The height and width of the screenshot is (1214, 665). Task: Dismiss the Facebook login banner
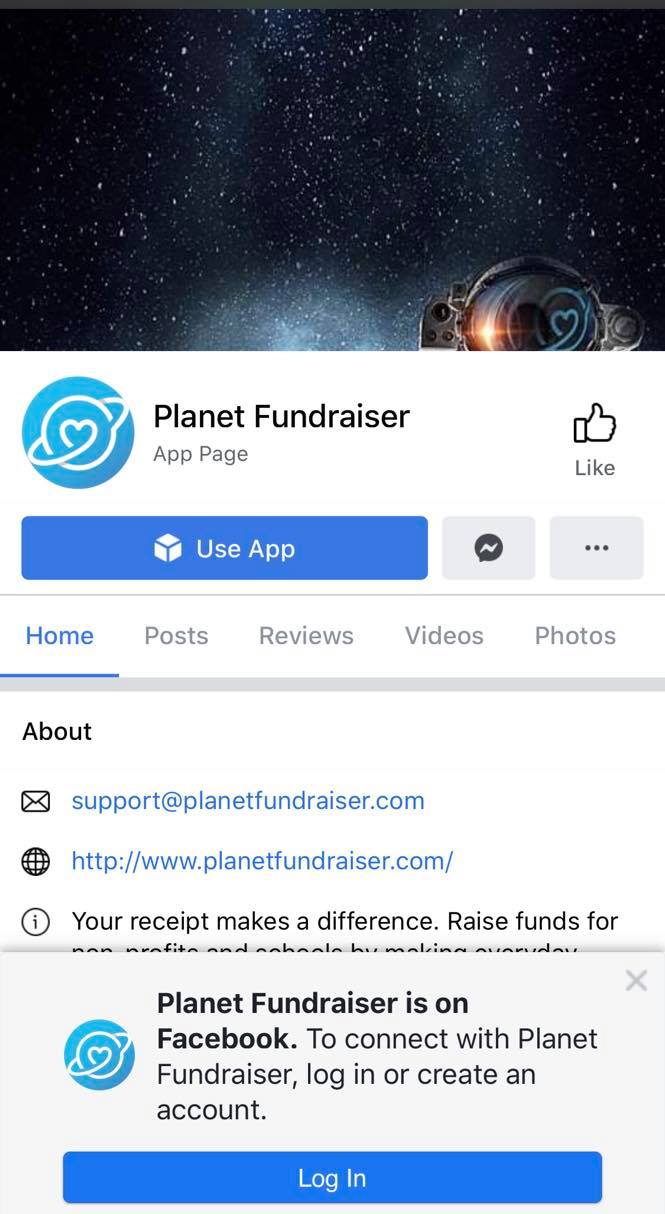pyautogui.click(x=636, y=981)
